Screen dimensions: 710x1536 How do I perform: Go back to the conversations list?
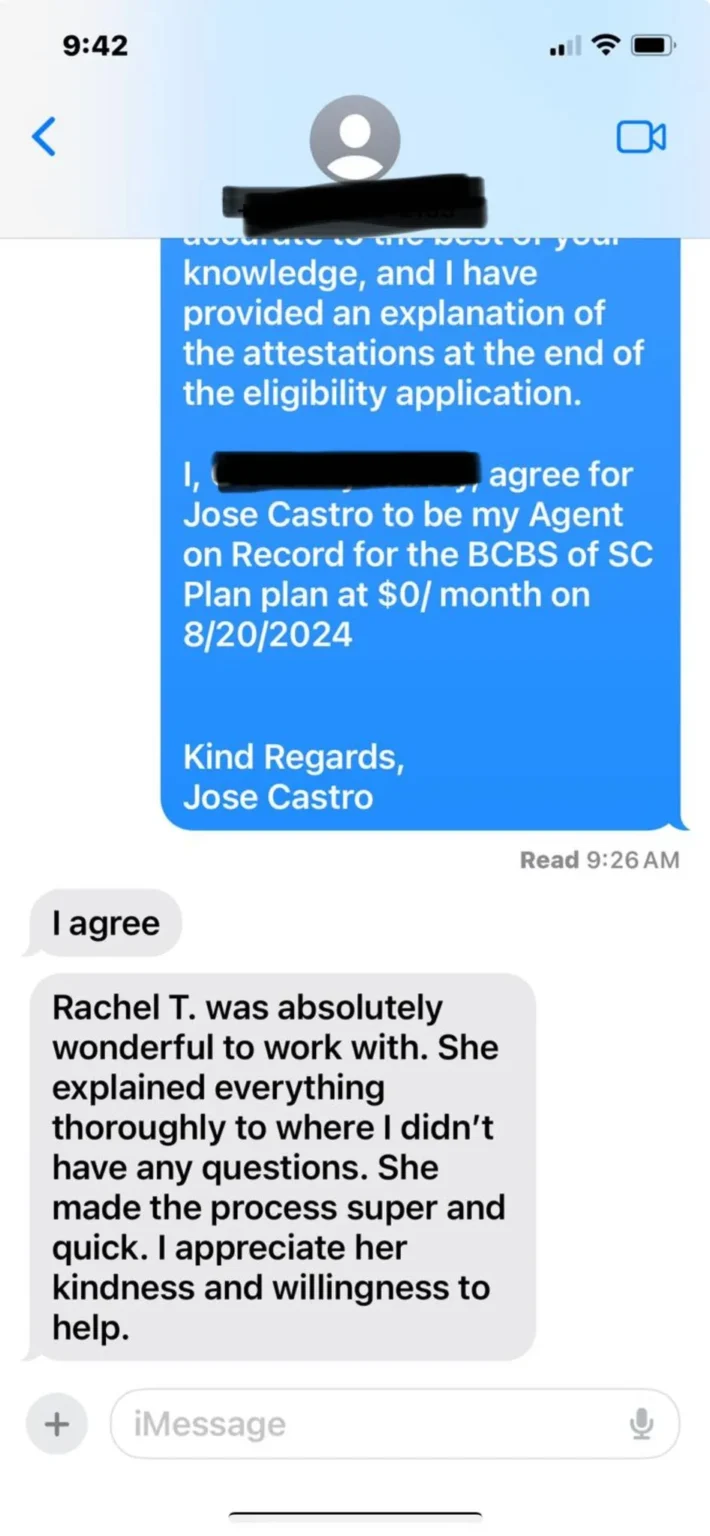pos(44,137)
